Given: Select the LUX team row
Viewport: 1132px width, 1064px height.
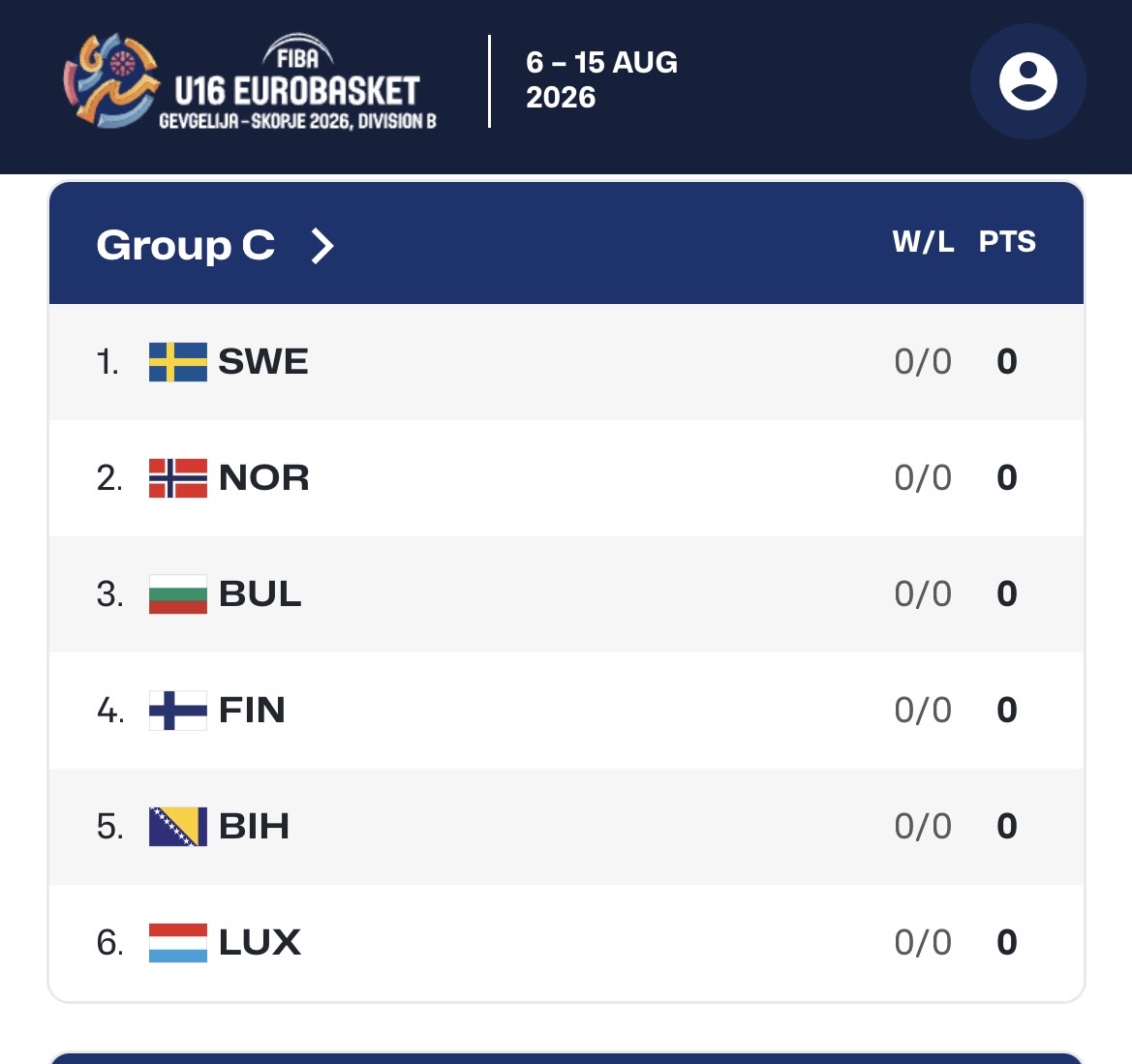Looking at the screenshot, I should click(566, 943).
